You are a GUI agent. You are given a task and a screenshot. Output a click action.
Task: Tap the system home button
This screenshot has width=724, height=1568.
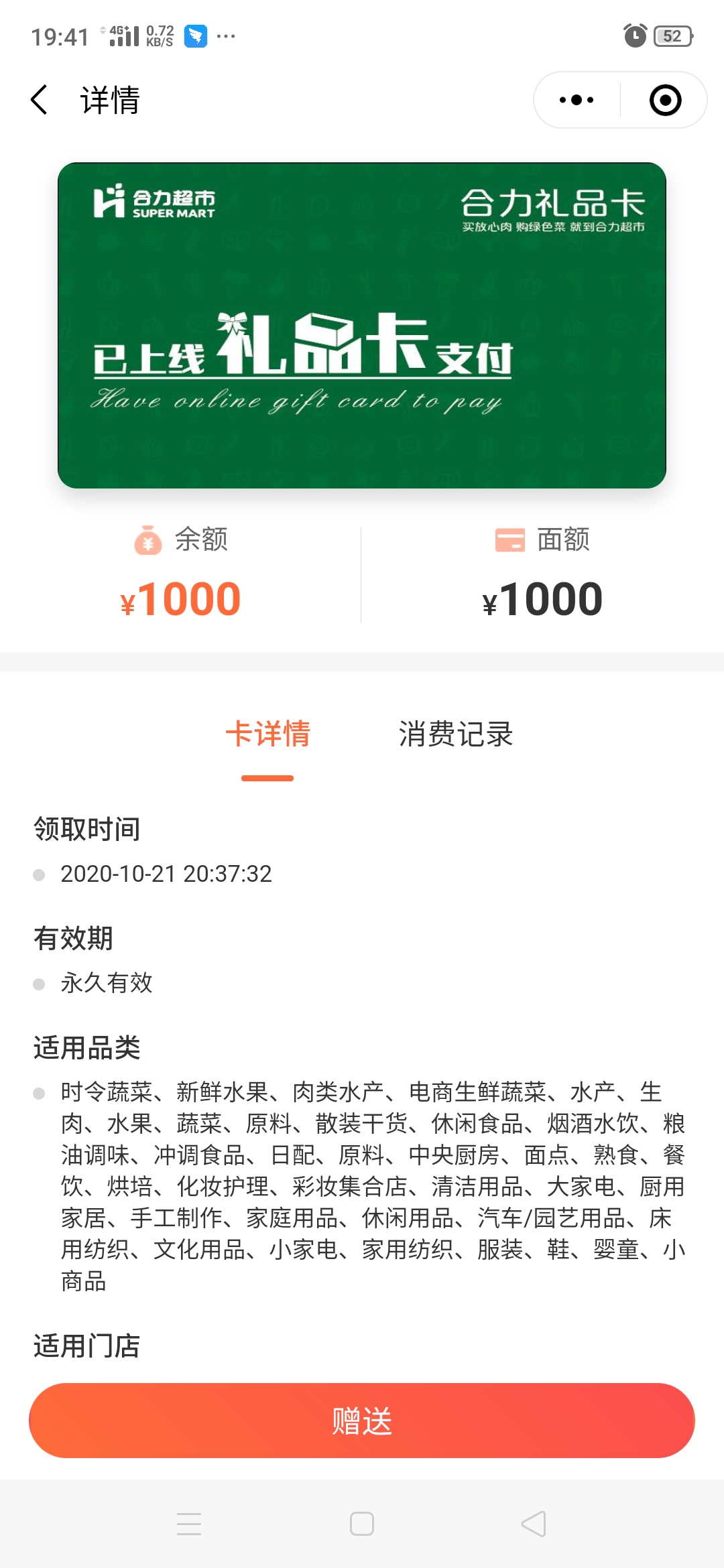tap(362, 1524)
